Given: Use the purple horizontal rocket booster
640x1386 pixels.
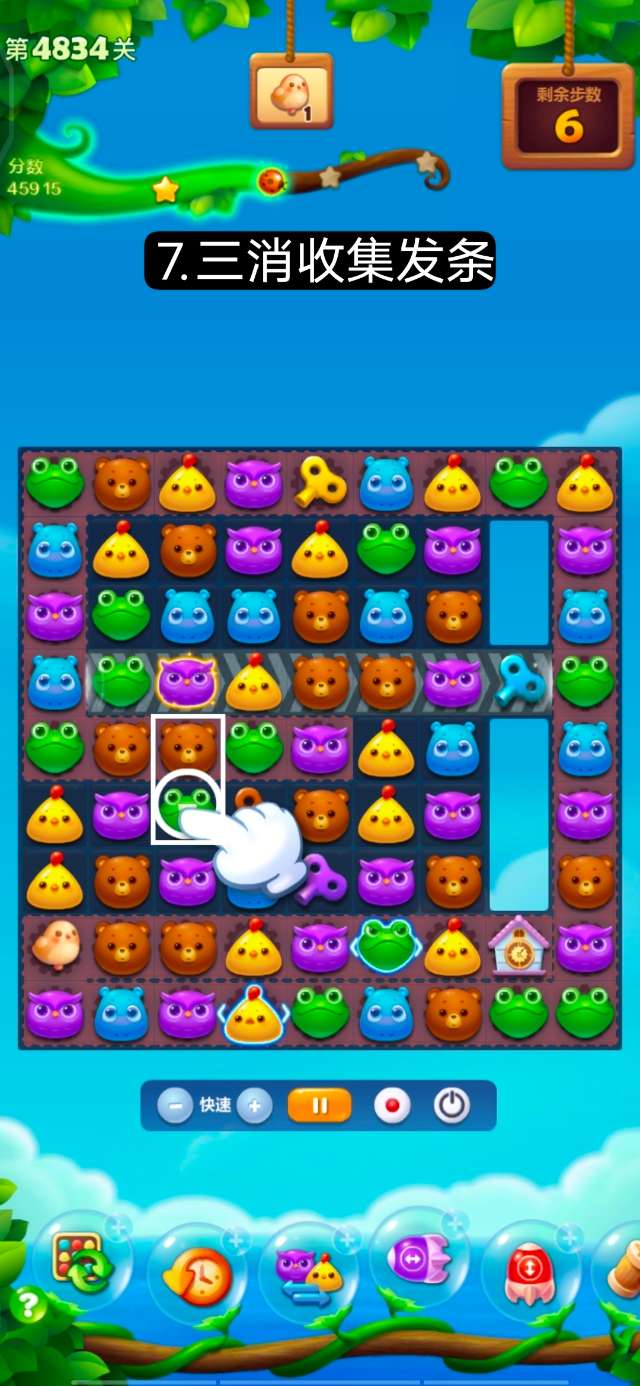Looking at the screenshot, I should coord(415,1260).
